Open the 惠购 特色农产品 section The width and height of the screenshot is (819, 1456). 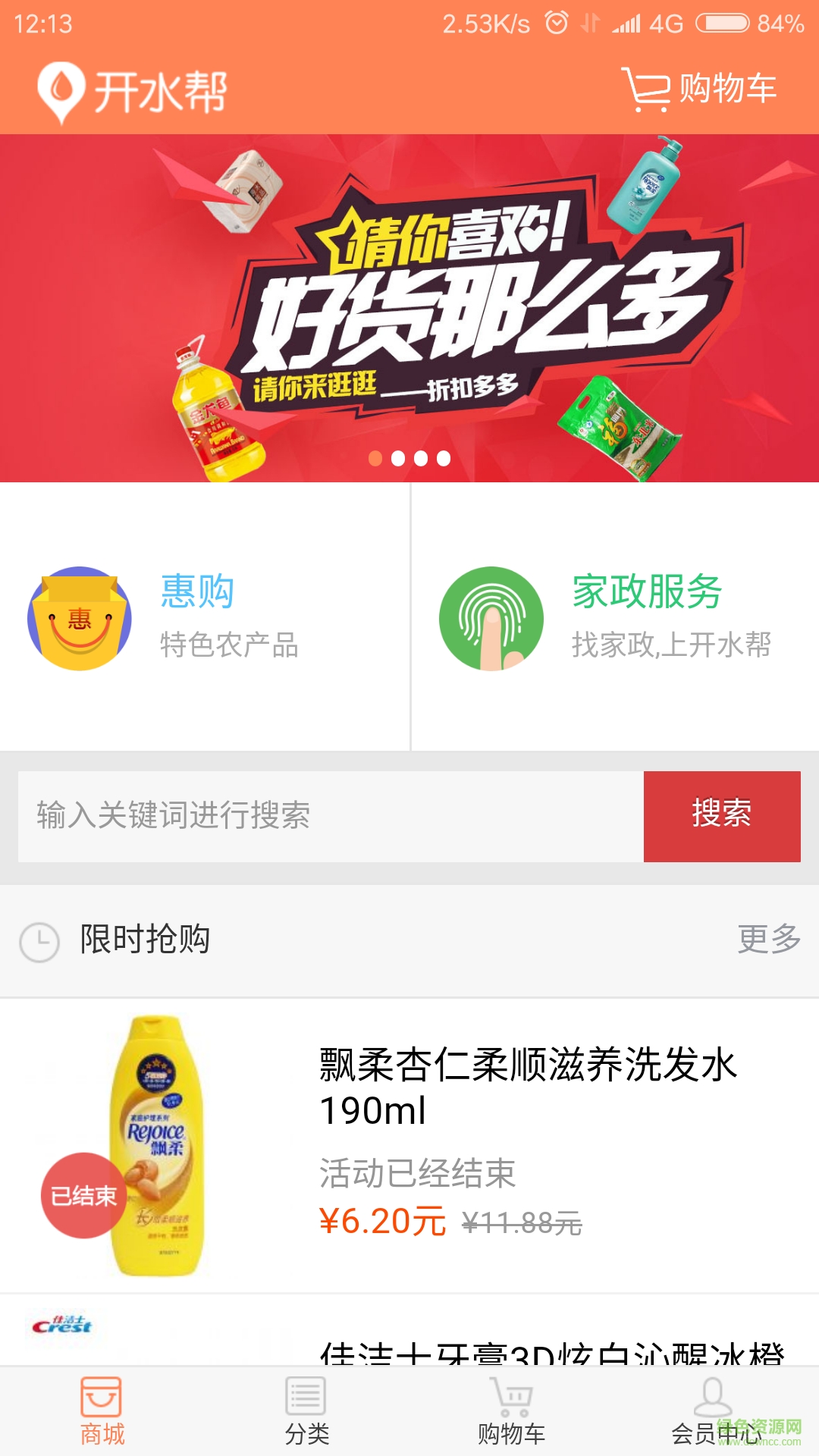pos(203,617)
